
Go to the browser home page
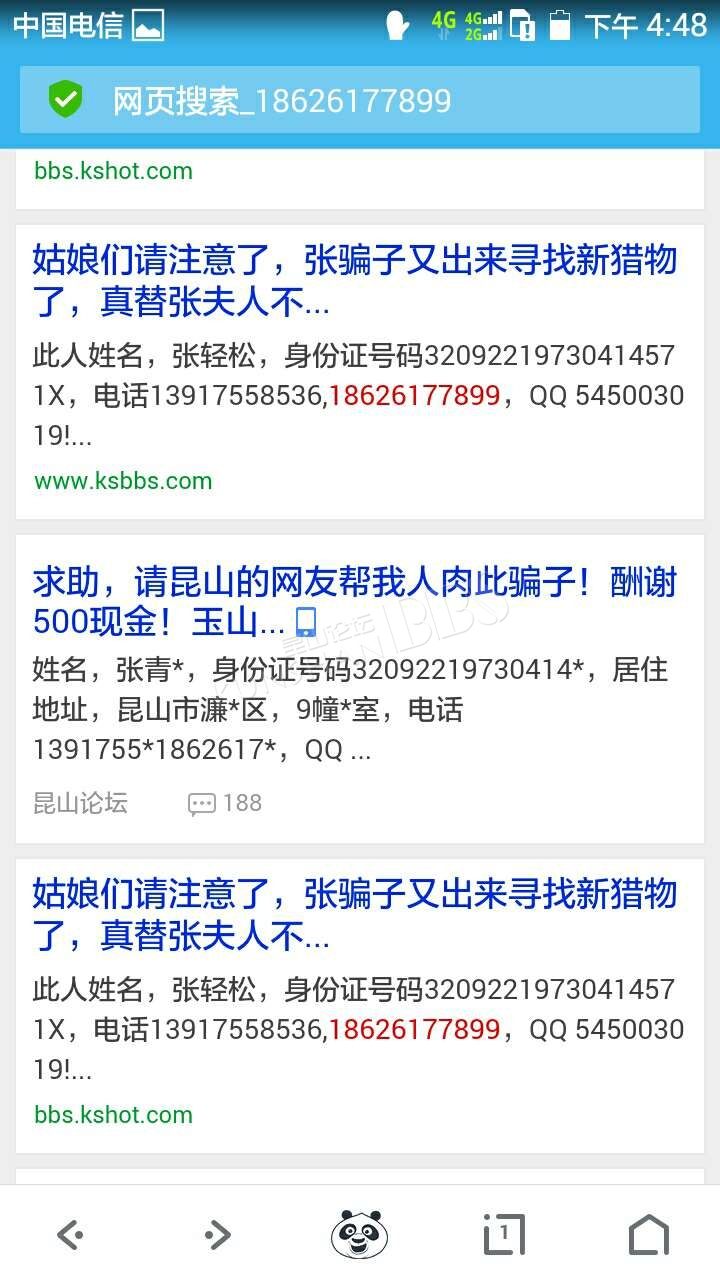pyautogui.click(x=648, y=1235)
